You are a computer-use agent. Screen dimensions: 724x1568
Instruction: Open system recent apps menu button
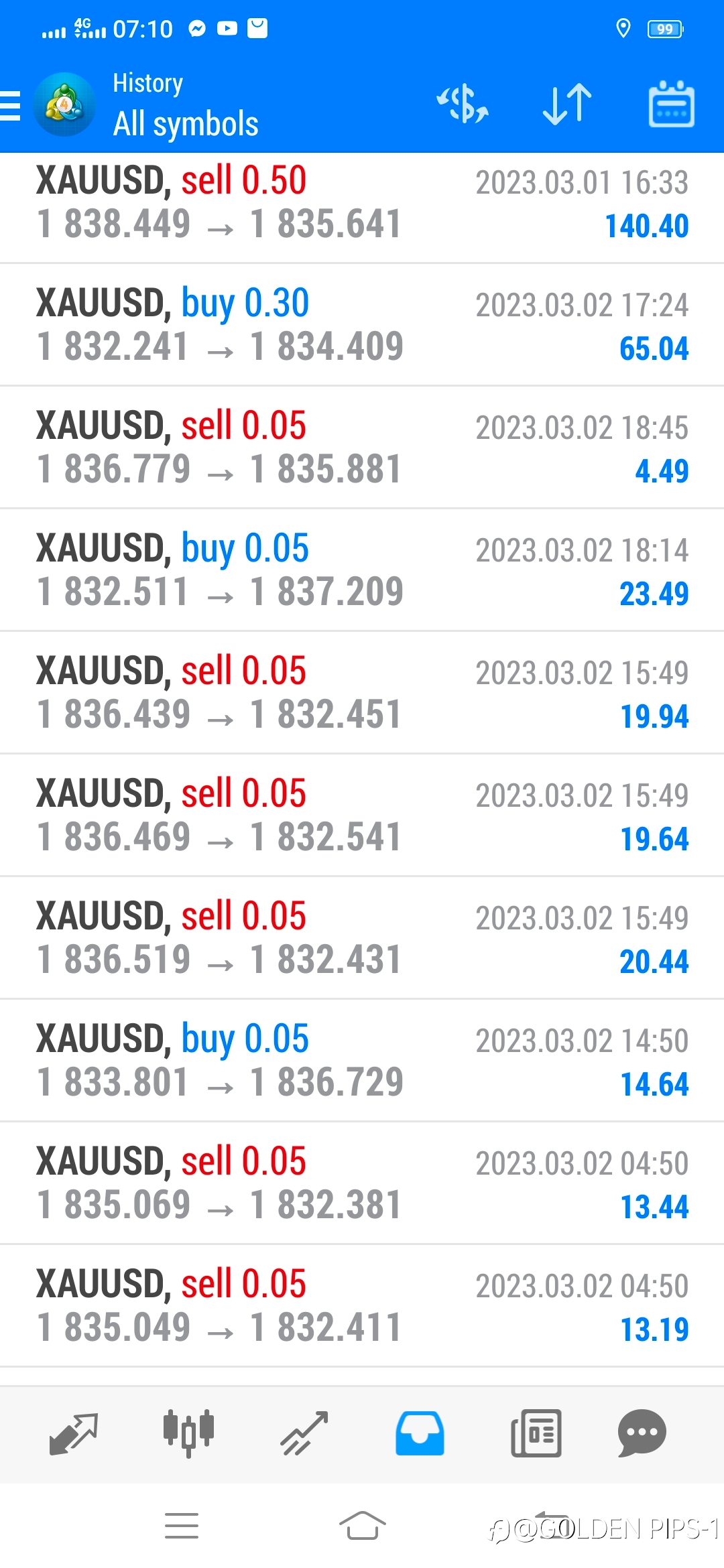click(182, 1526)
